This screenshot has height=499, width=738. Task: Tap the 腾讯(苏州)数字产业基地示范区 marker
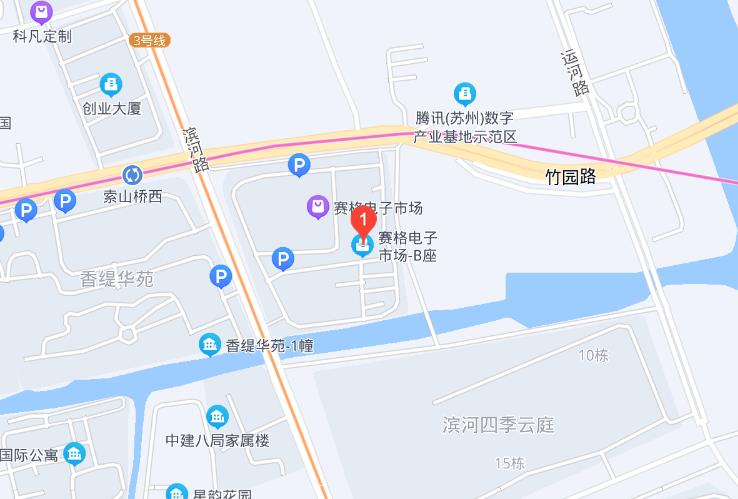[x=465, y=95]
